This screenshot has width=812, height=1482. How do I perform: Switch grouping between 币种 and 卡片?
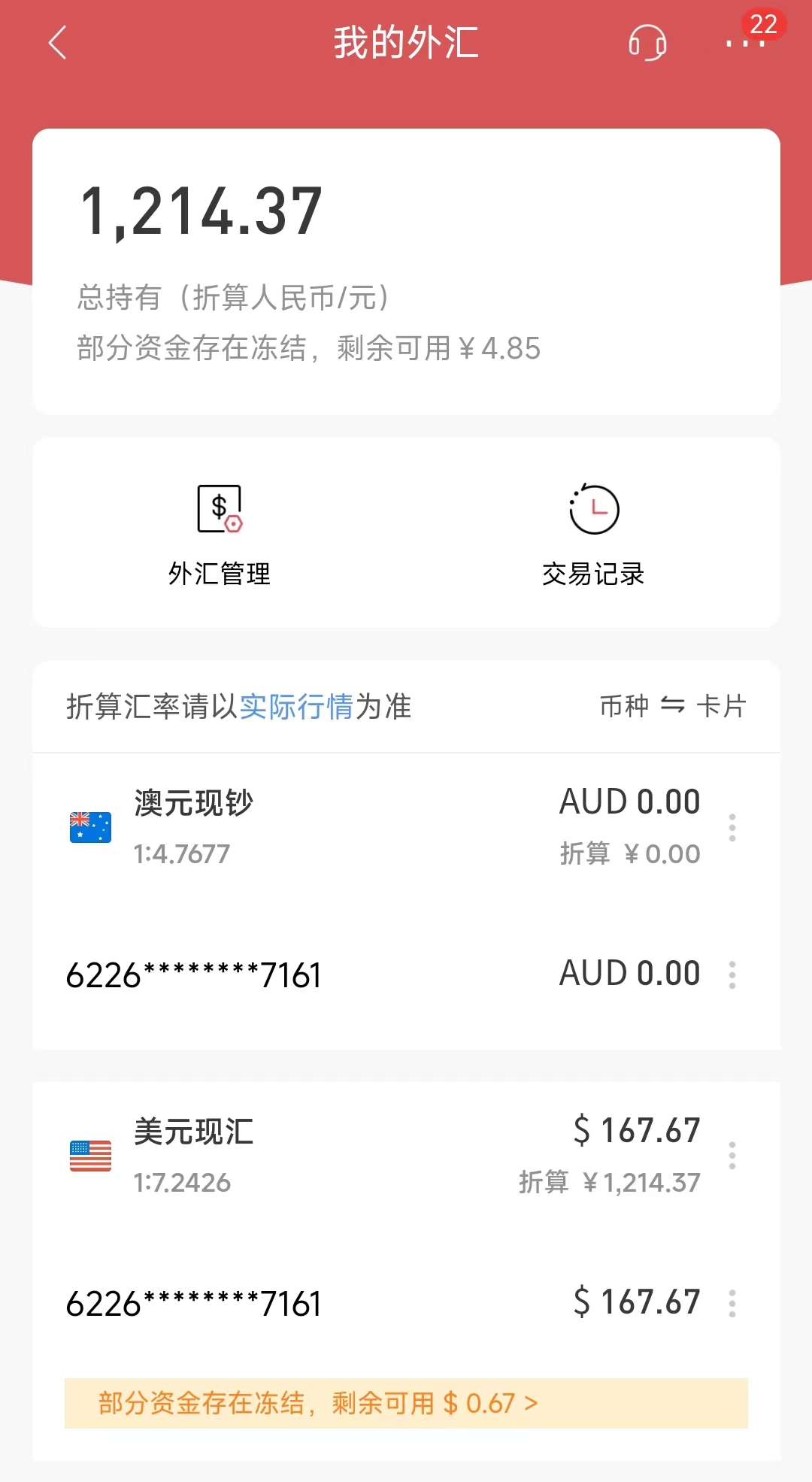(672, 706)
